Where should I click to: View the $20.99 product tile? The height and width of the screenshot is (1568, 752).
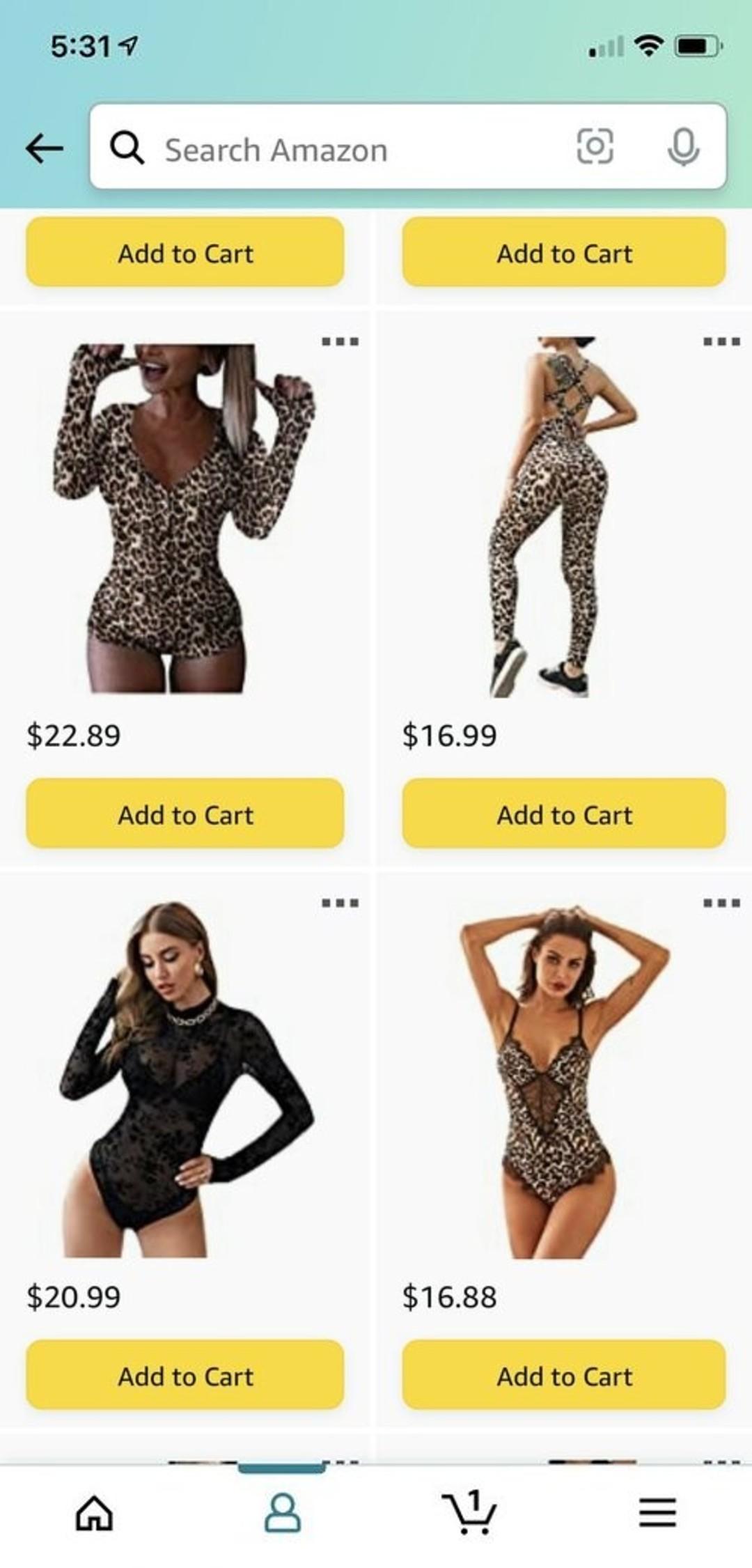[x=185, y=1080]
